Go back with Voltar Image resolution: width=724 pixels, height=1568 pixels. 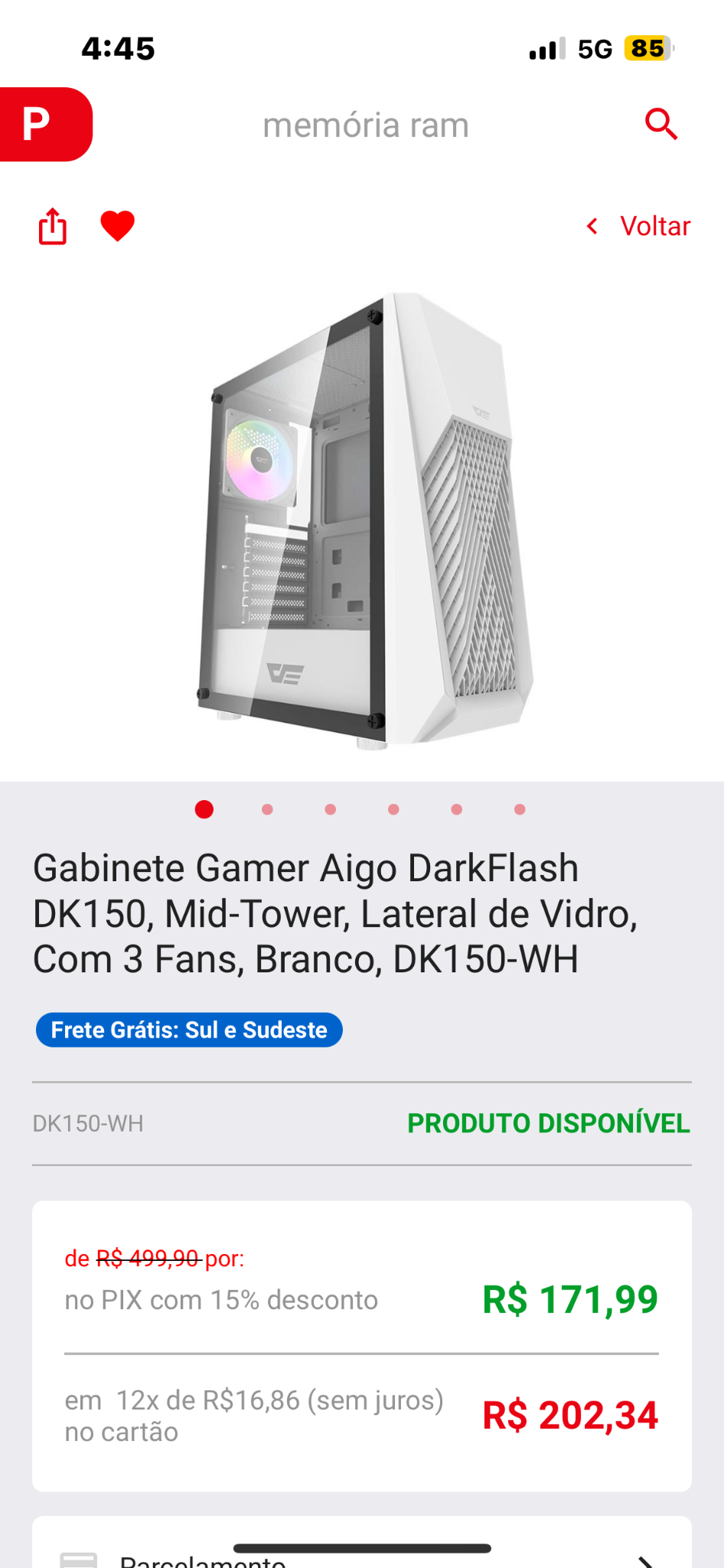[638, 226]
